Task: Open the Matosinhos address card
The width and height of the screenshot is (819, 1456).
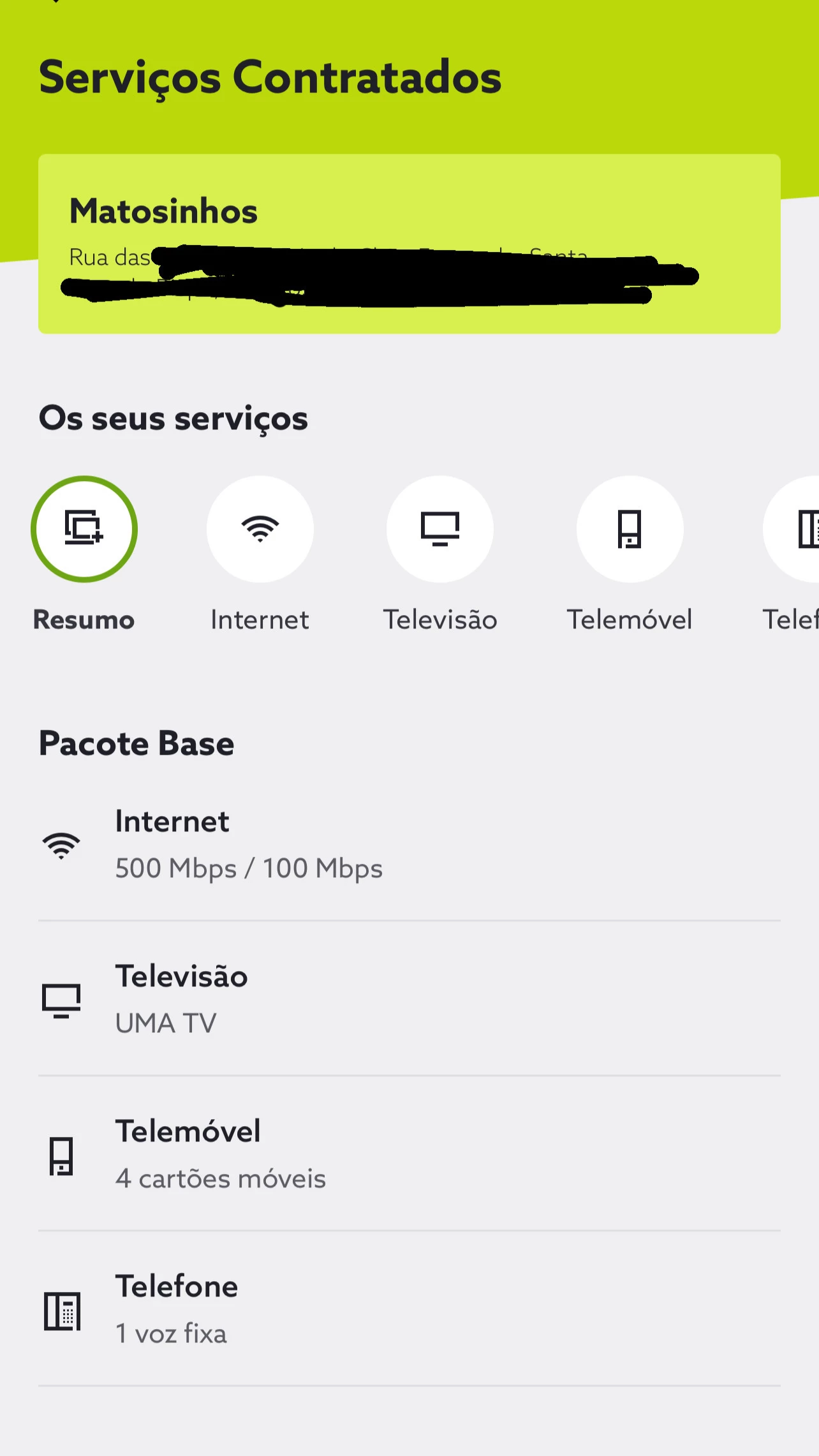Action: click(x=409, y=243)
